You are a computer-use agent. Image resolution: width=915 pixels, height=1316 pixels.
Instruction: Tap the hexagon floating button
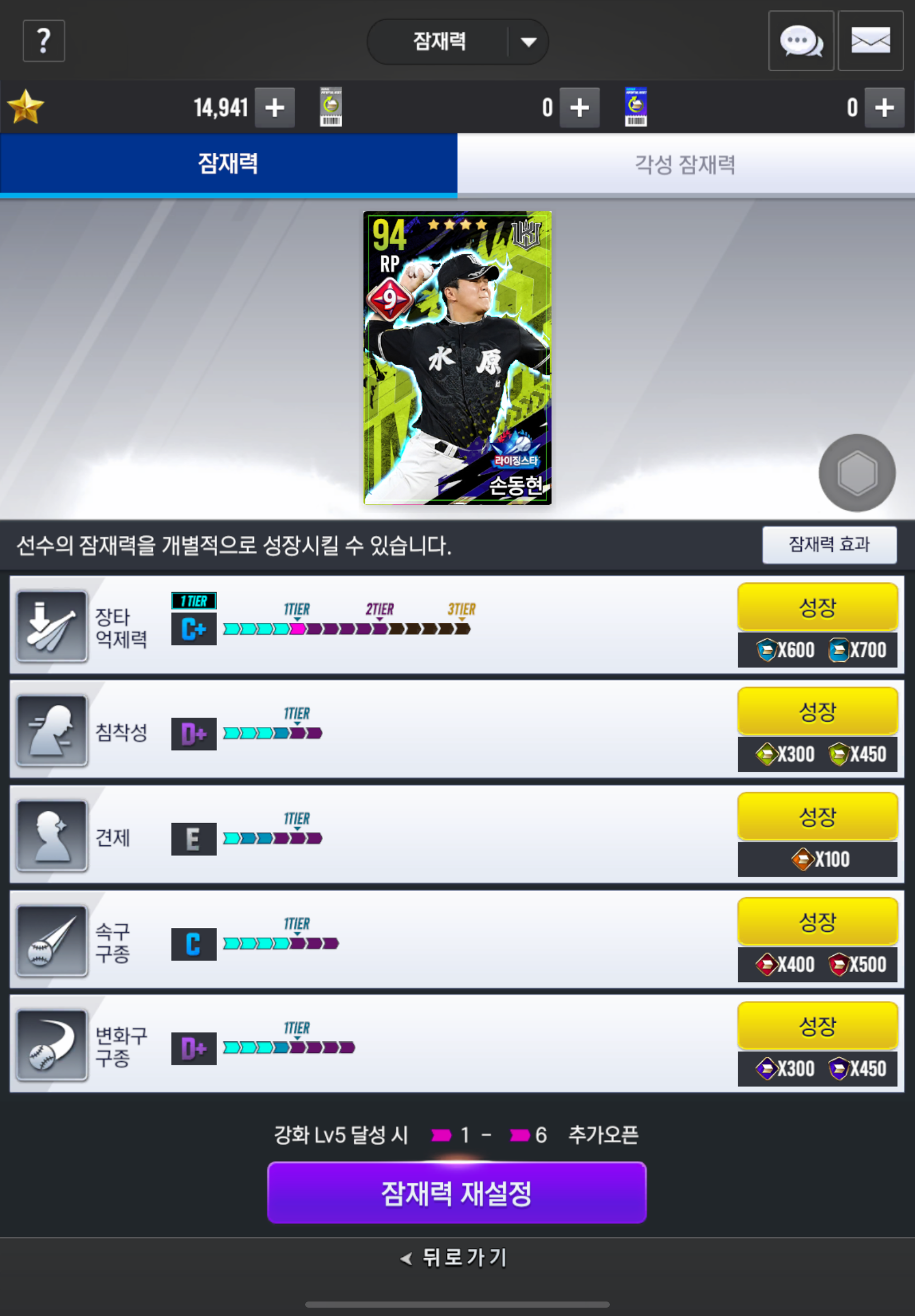point(856,473)
